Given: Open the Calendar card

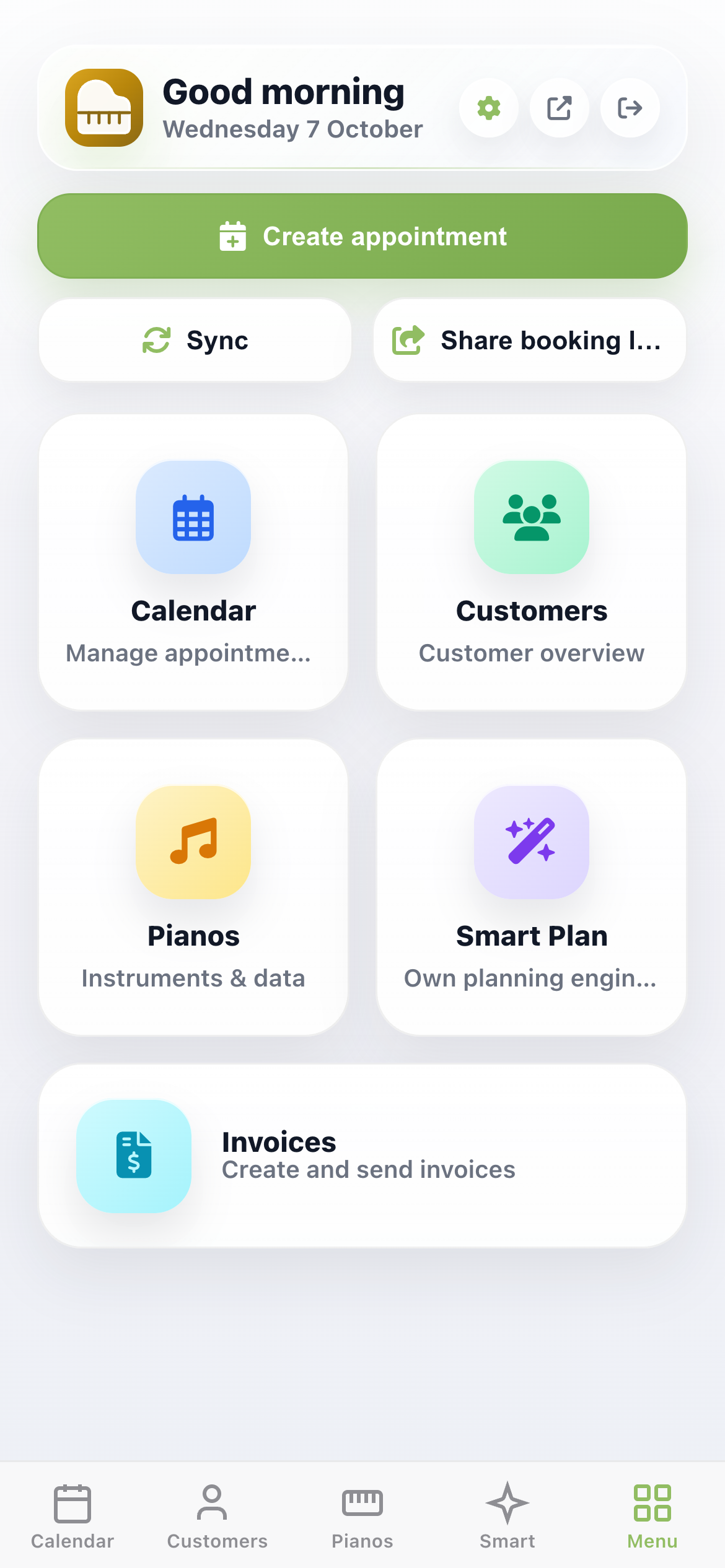Looking at the screenshot, I should click(193, 562).
